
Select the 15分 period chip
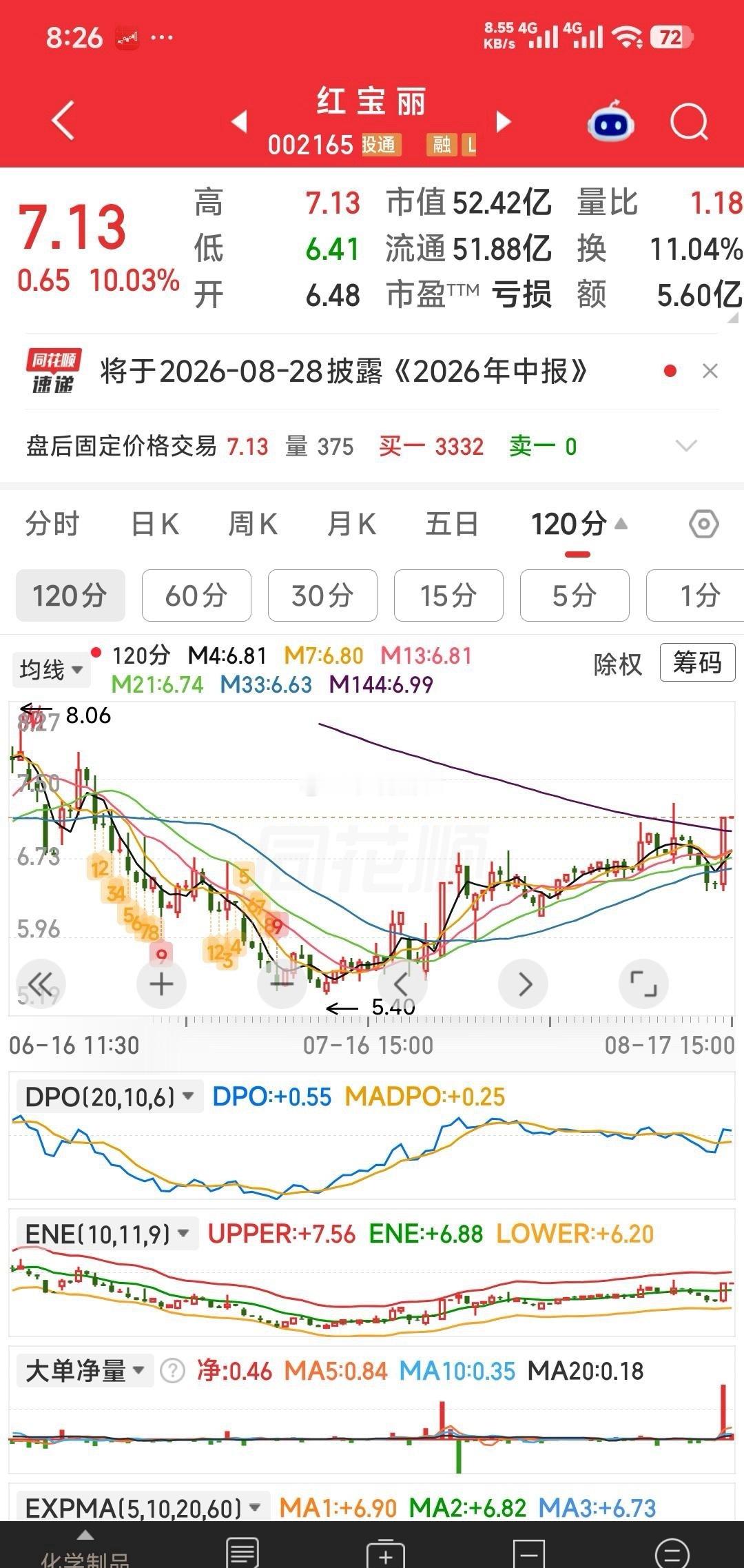[448, 595]
